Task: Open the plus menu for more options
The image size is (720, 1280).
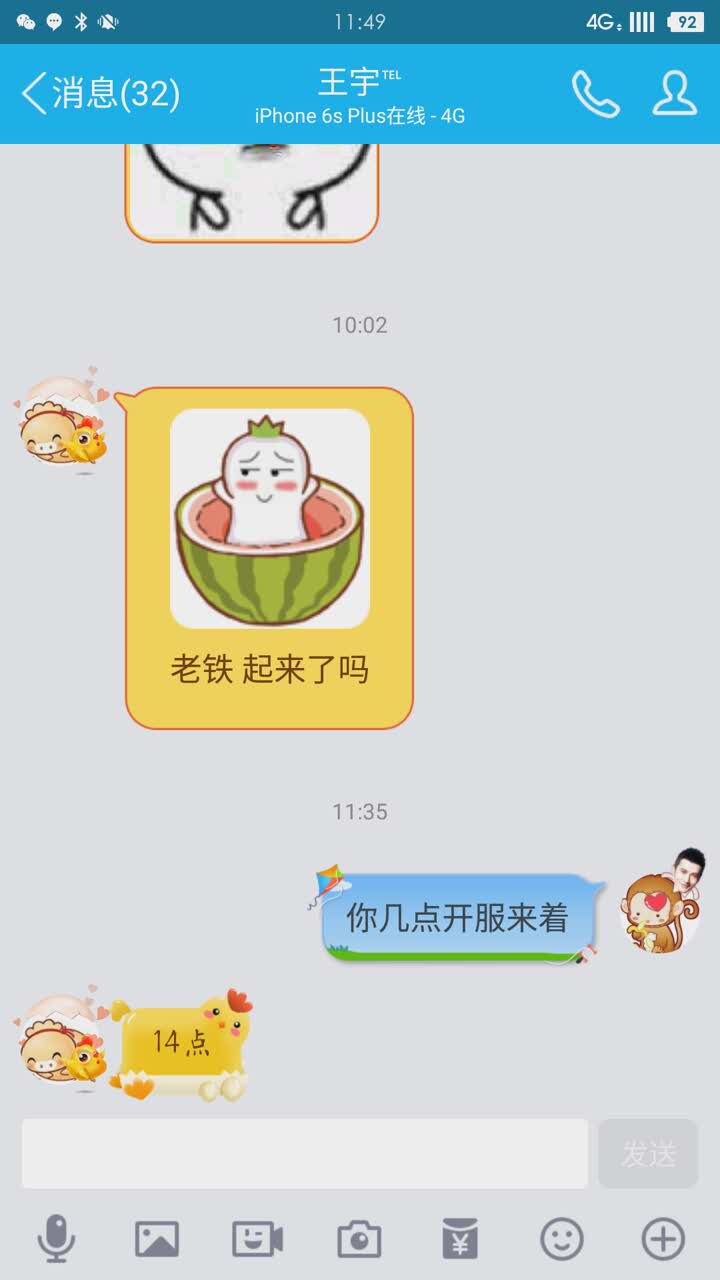Action: tap(663, 1239)
